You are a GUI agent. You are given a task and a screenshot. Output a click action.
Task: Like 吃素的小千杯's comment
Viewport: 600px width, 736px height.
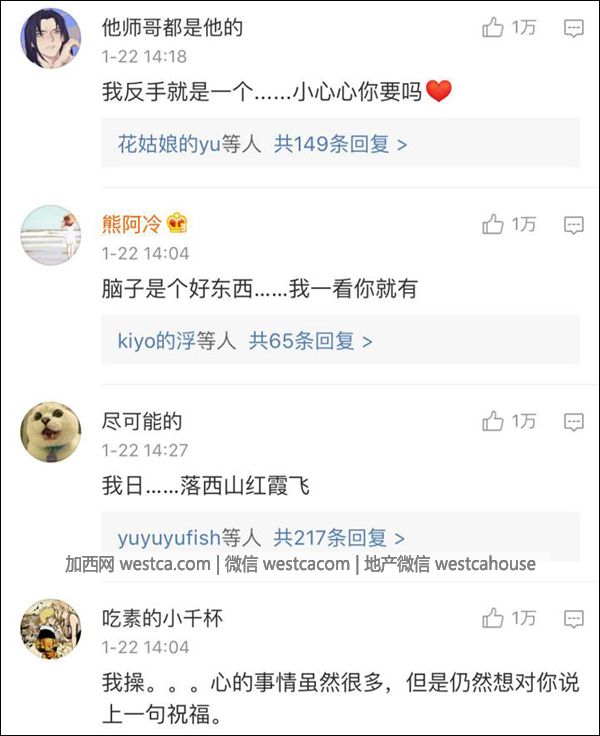click(492, 618)
